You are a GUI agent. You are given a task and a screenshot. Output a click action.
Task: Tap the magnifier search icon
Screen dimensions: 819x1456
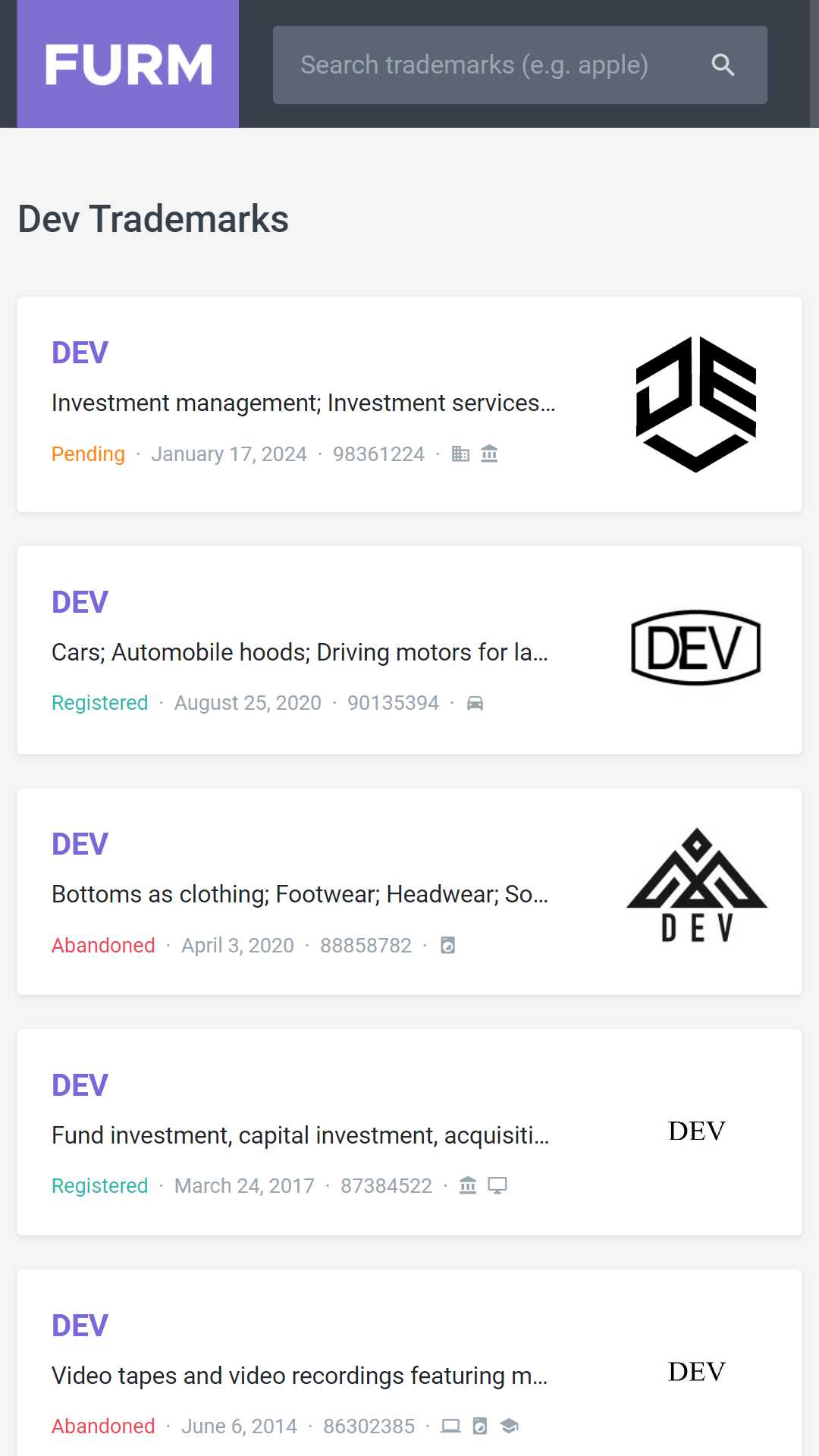[723, 65]
